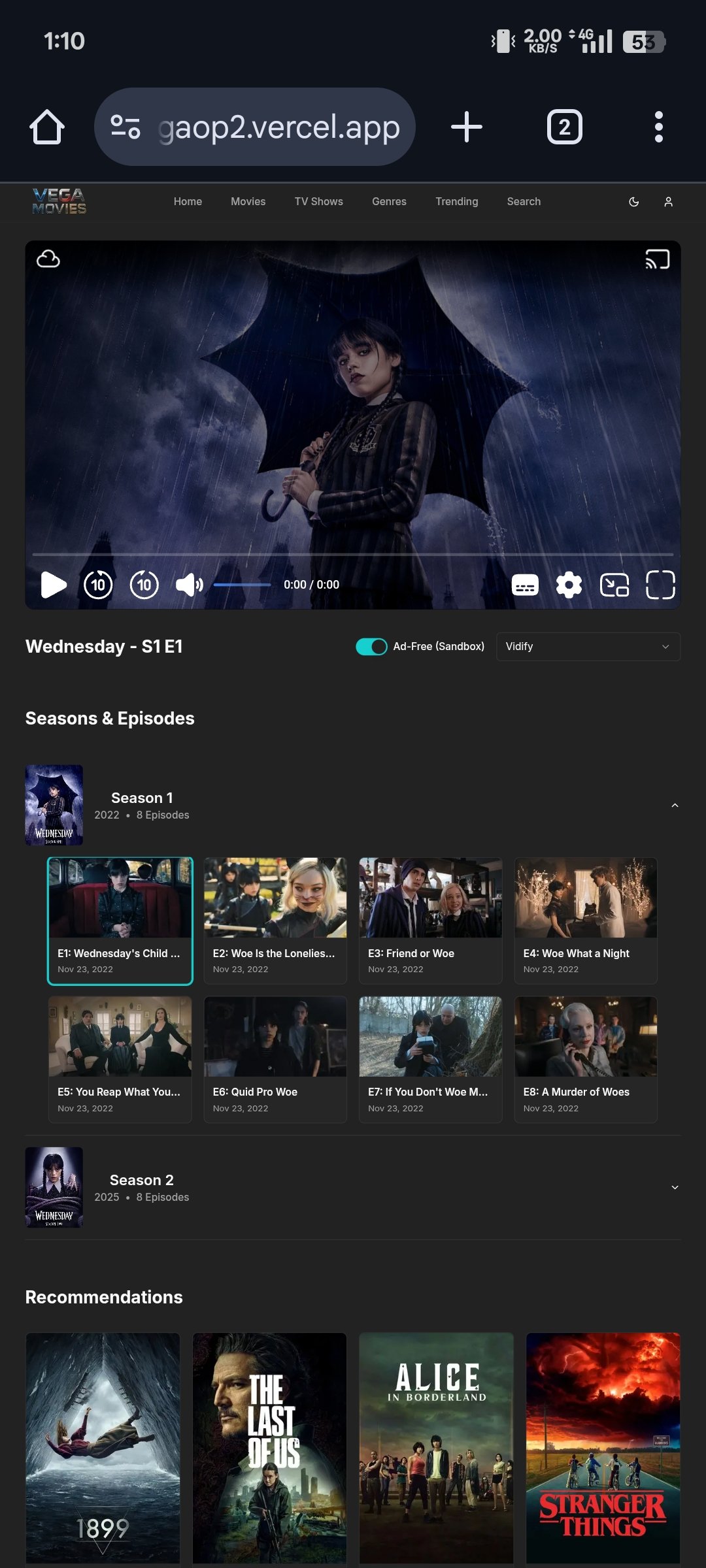
Task: Open The Last of Us recommendation
Action: (269, 1447)
